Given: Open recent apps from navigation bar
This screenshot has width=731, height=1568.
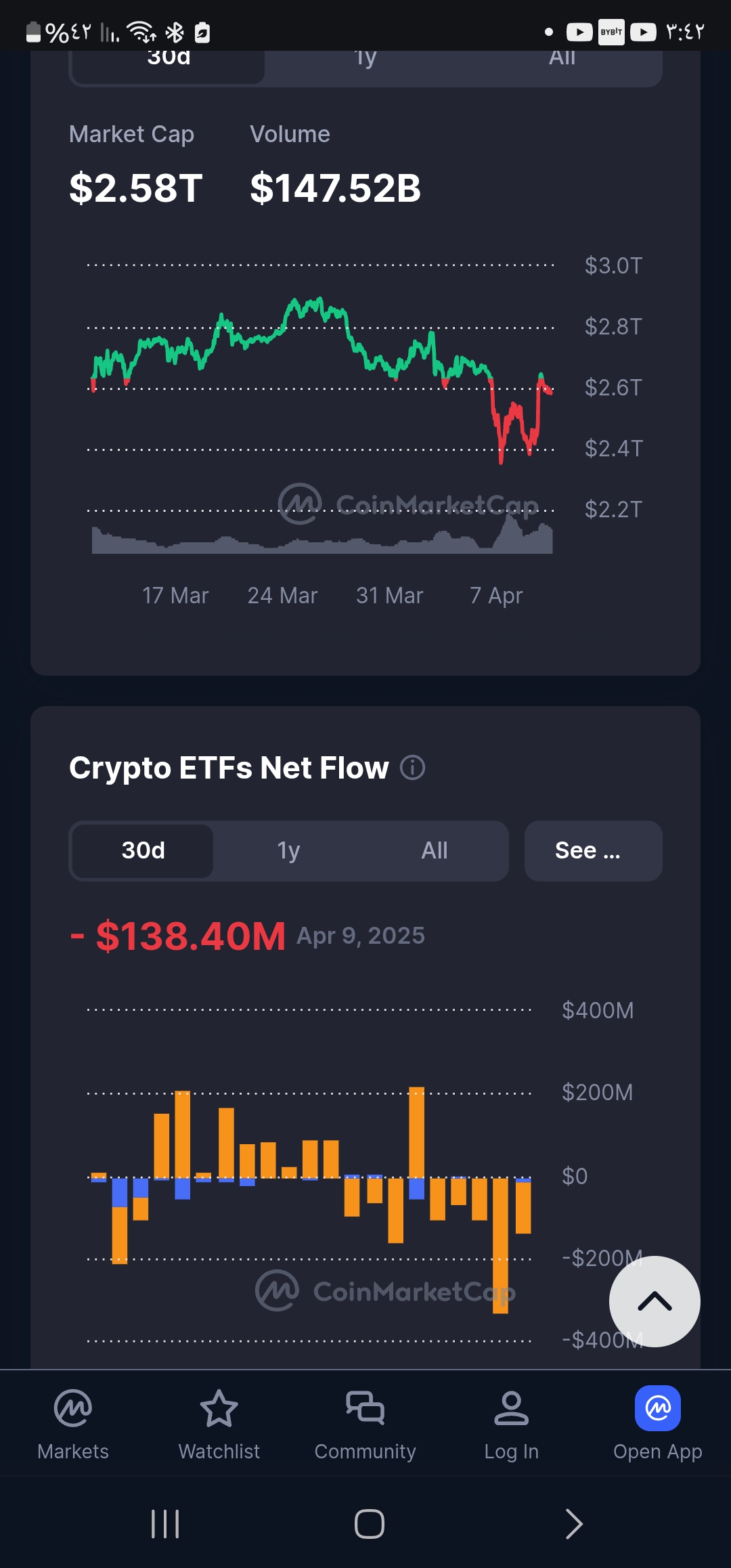Looking at the screenshot, I should [165, 1524].
